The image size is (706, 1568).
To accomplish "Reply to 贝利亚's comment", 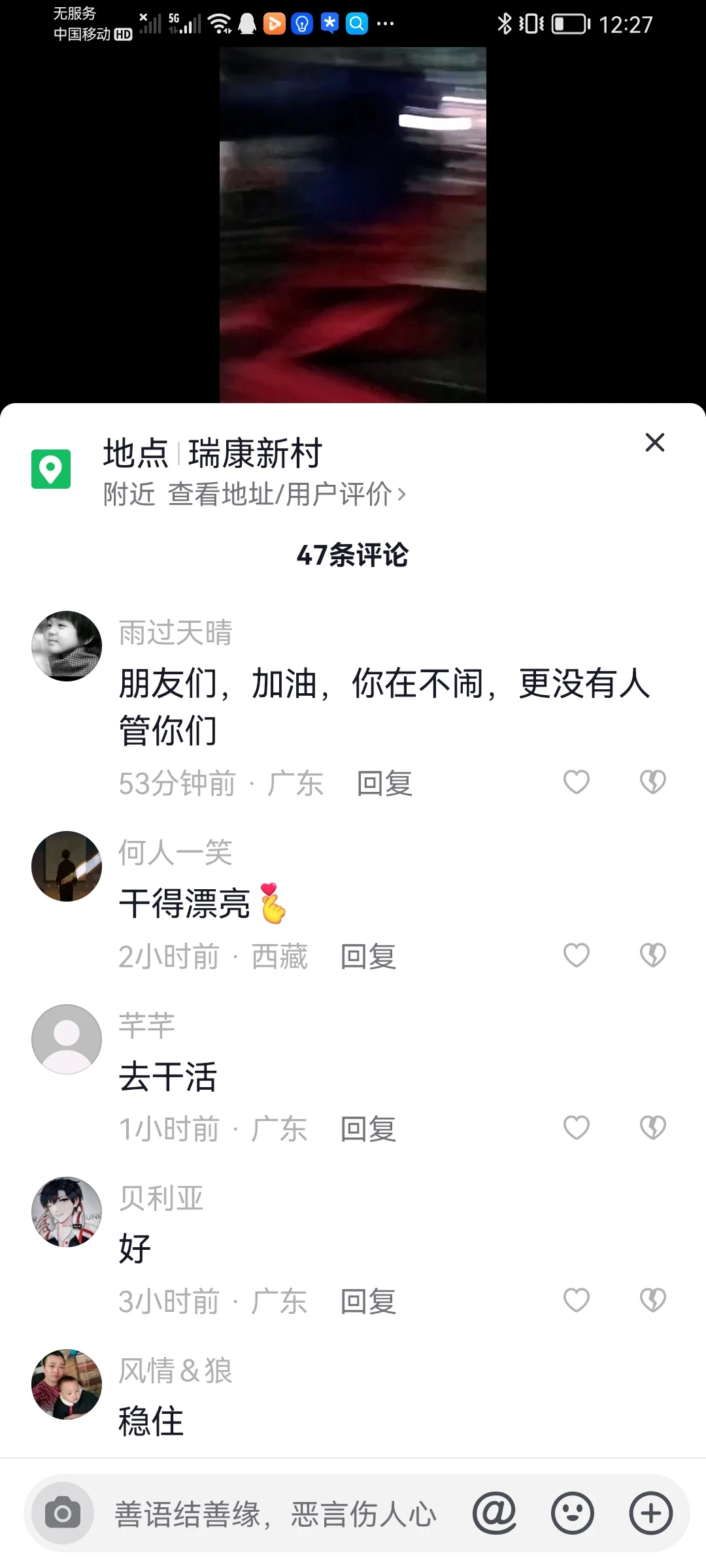I will point(368,1301).
